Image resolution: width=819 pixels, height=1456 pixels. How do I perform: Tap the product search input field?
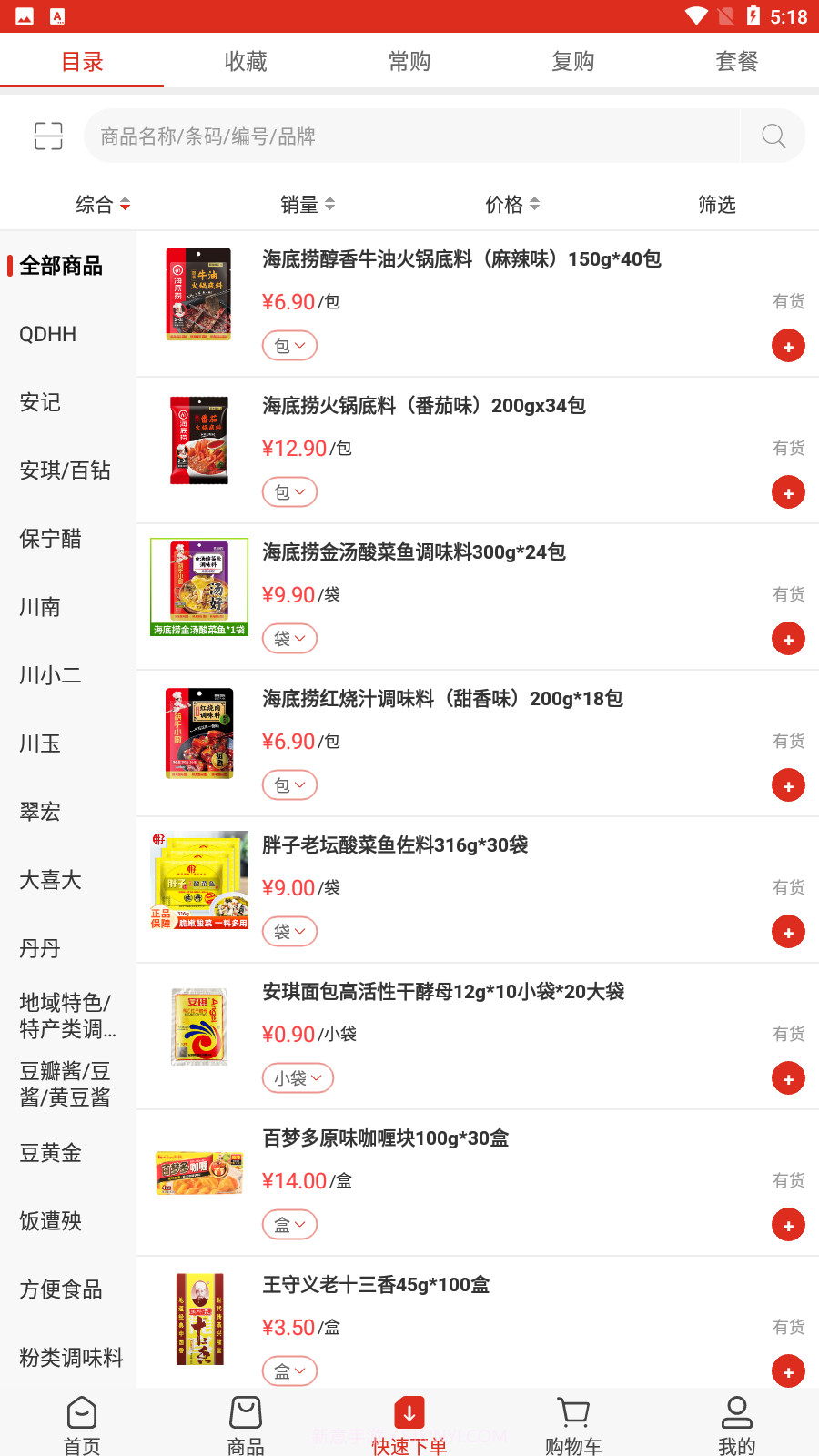point(409,136)
